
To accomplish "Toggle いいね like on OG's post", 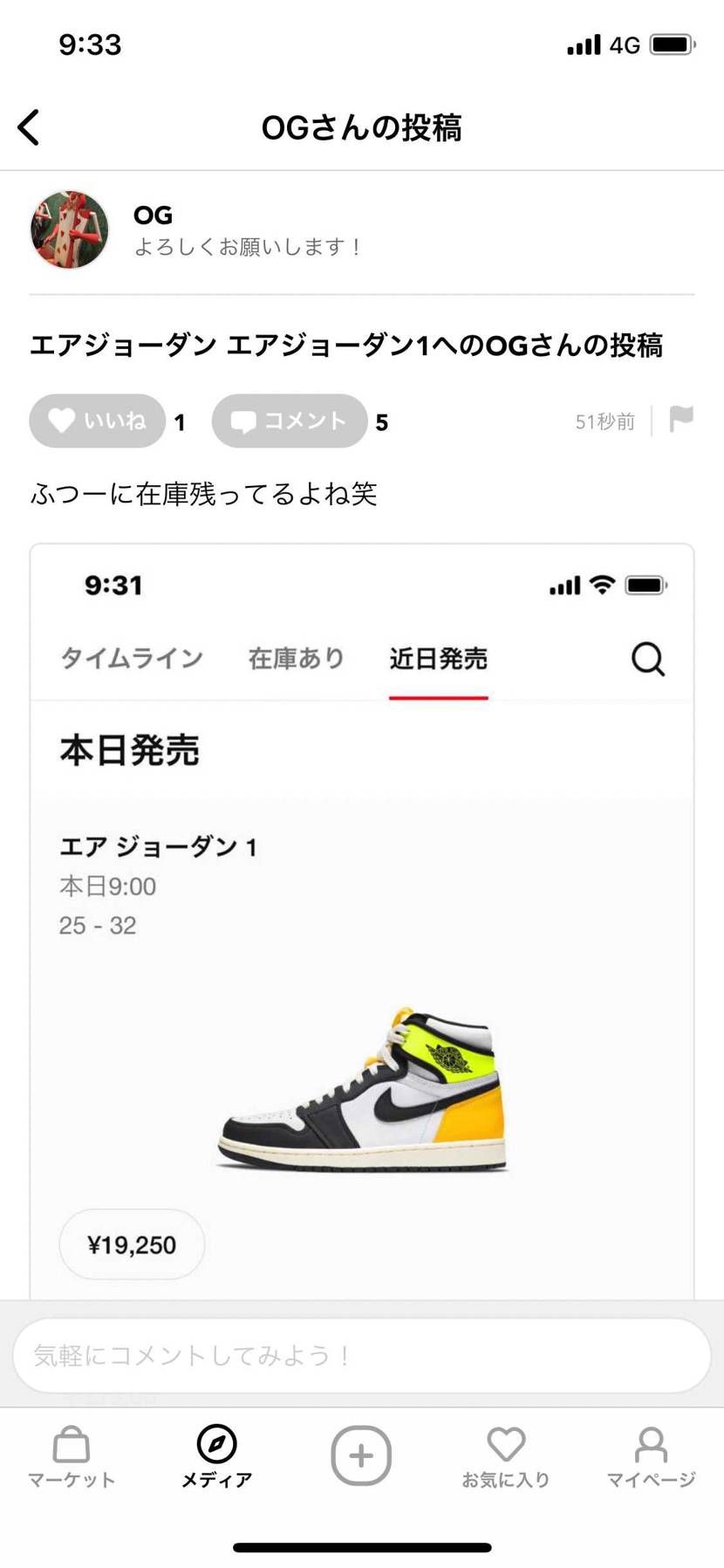I will coord(97,421).
